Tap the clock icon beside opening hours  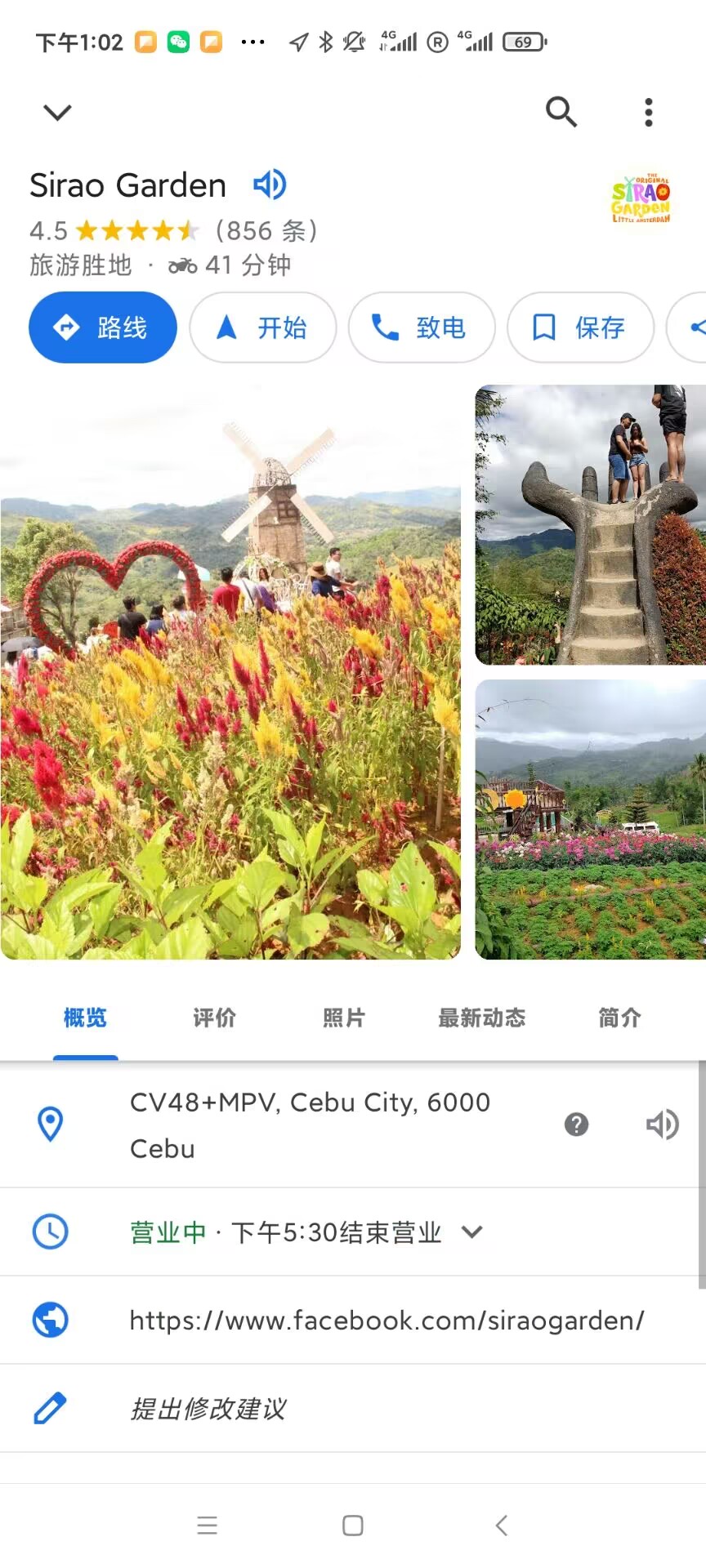click(x=50, y=1232)
